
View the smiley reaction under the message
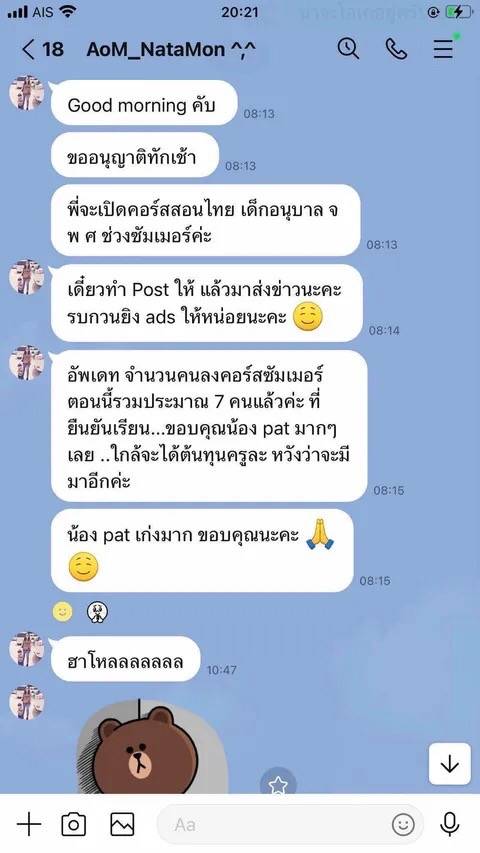(63, 612)
